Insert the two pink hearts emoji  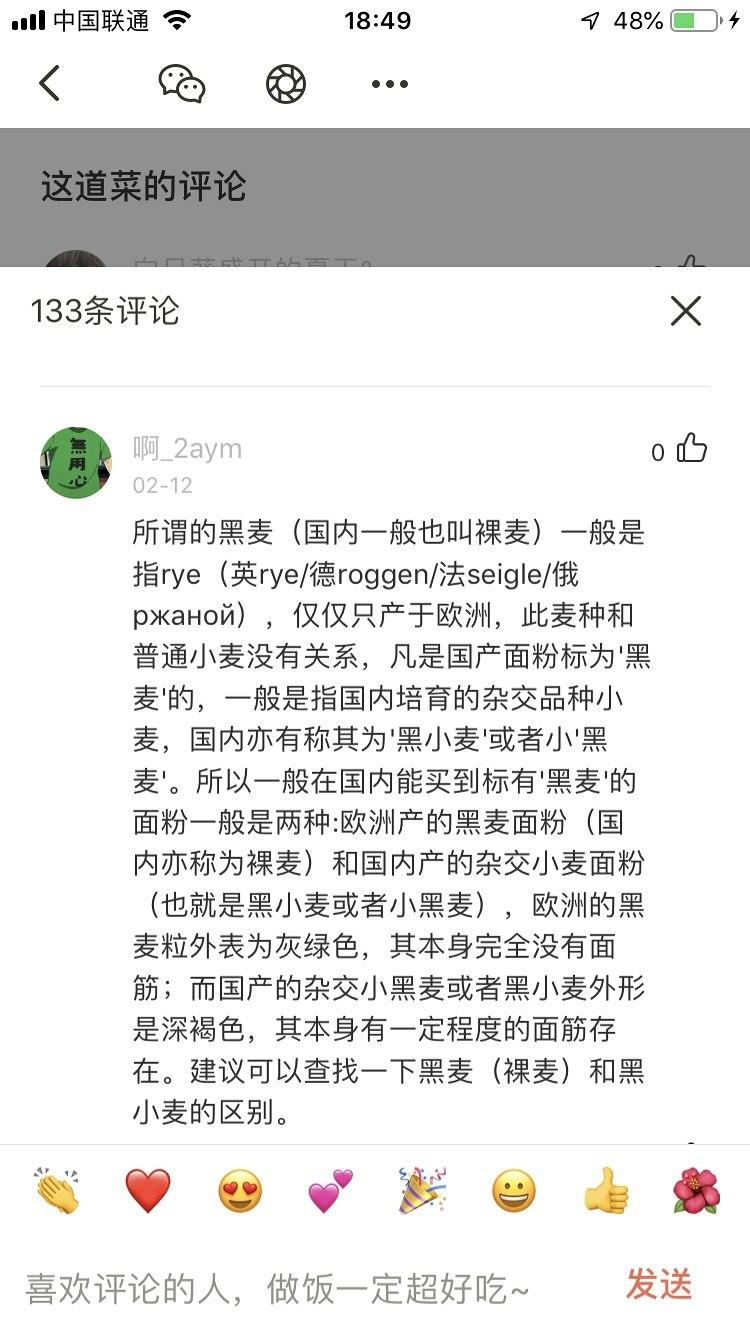[331, 1190]
